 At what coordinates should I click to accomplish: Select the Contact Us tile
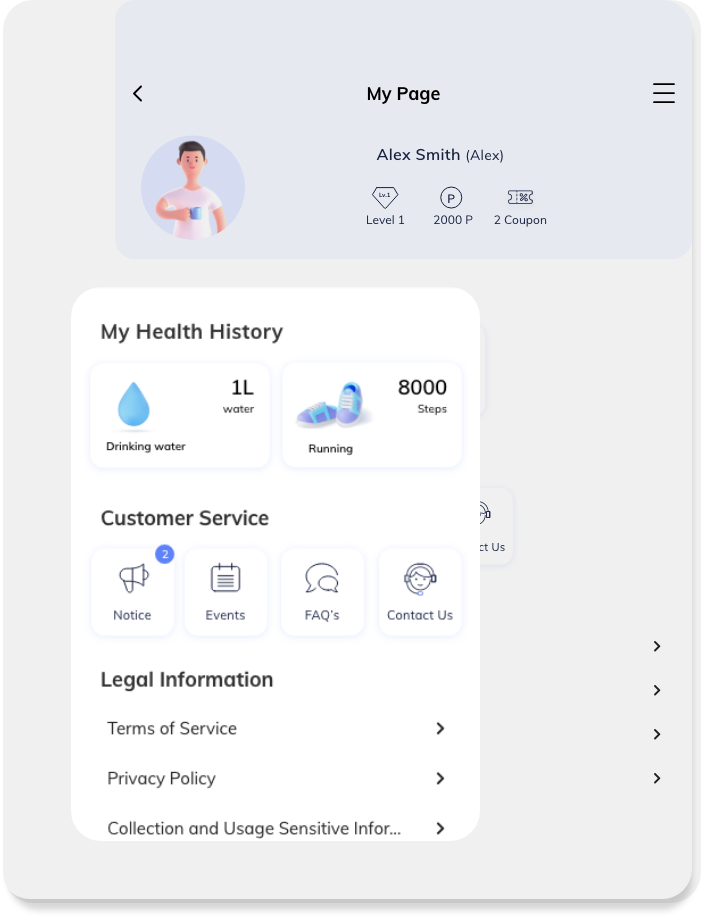click(x=420, y=591)
